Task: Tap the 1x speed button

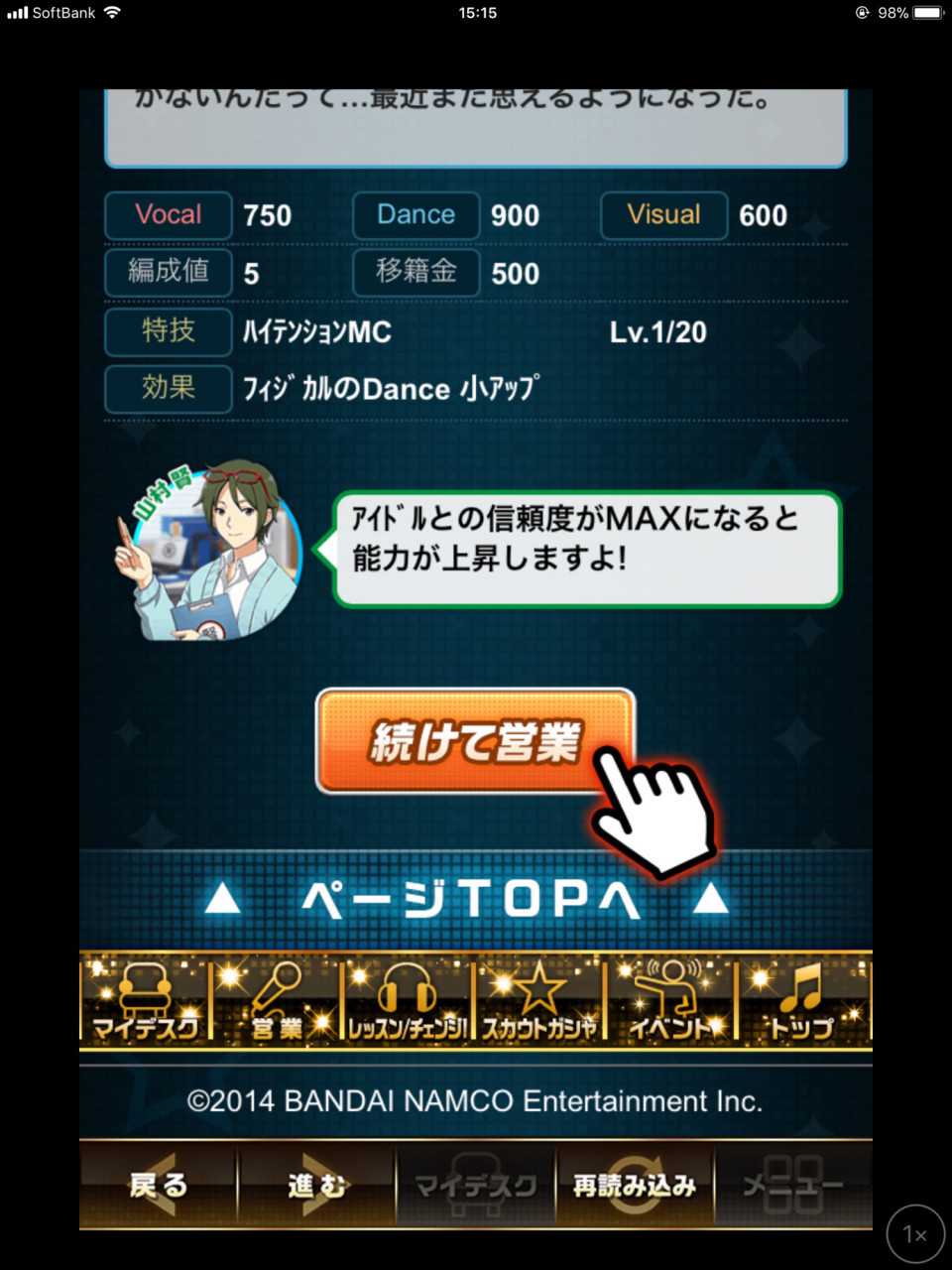Action: tap(914, 1233)
